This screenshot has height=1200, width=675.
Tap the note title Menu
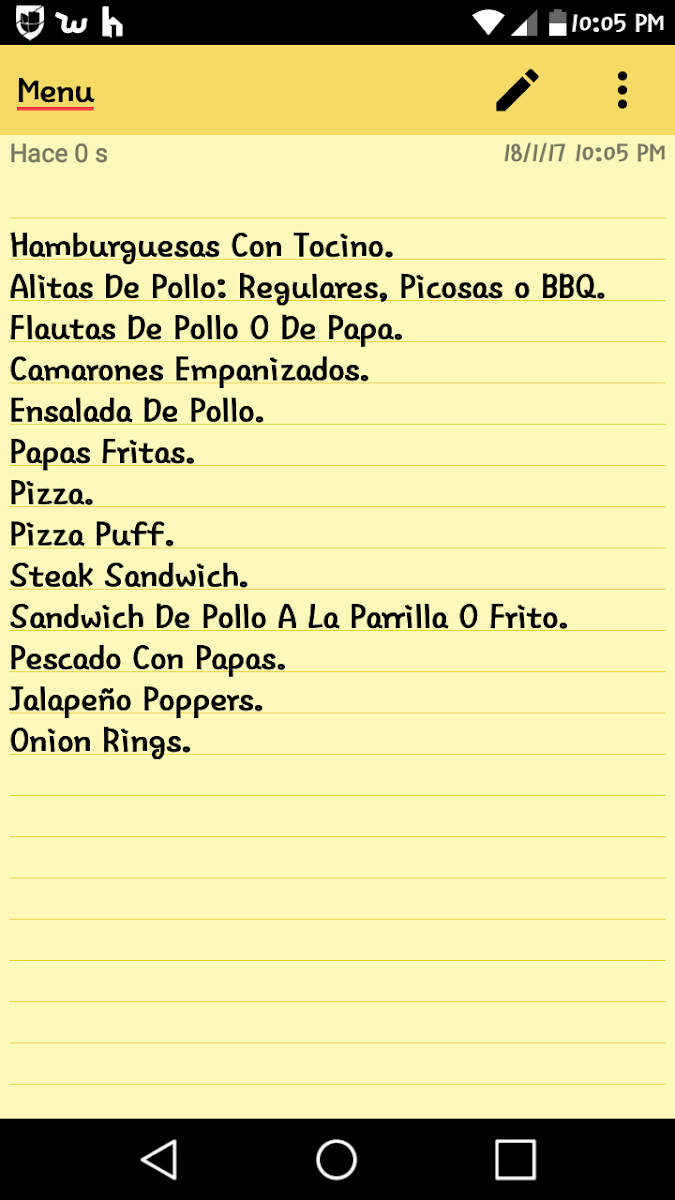pyautogui.click(x=56, y=92)
